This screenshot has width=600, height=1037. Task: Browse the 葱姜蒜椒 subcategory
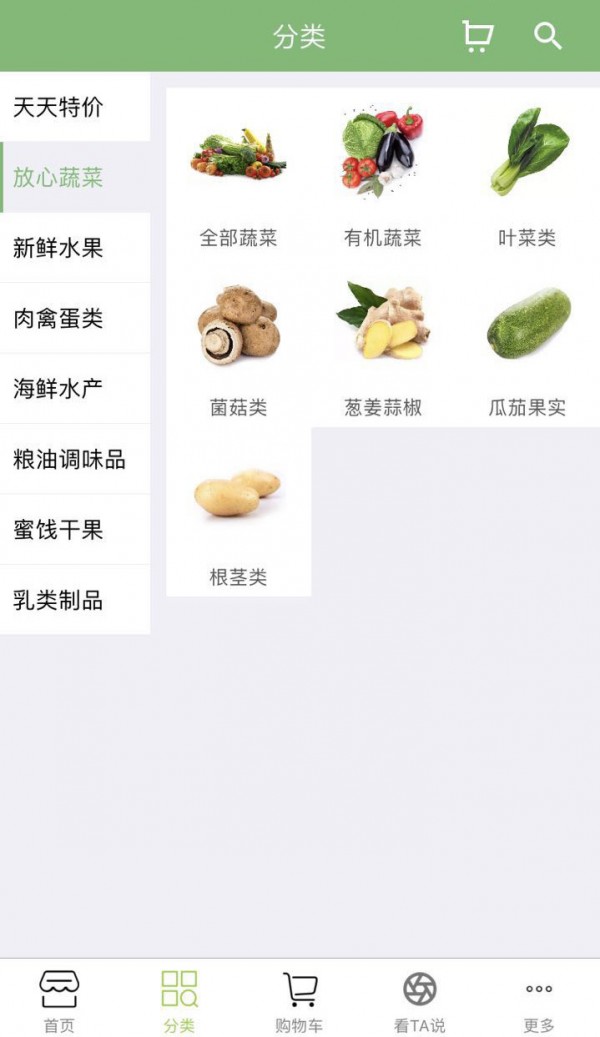(383, 345)
